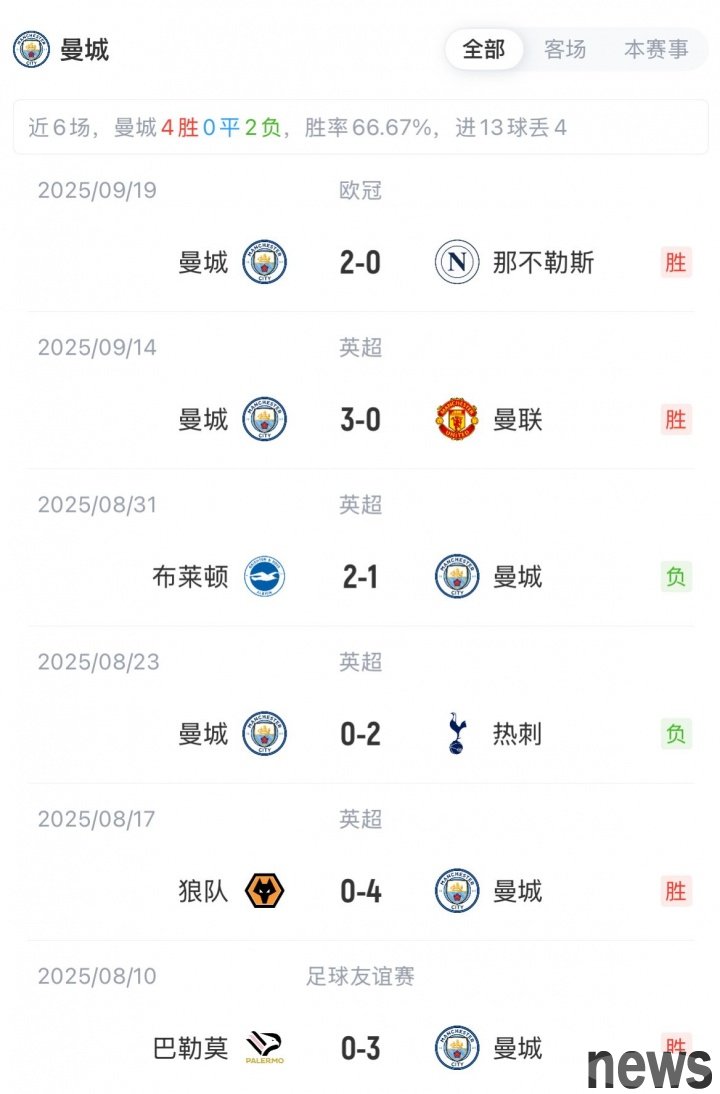Open the 曼城 vs 那不勒斯 match
This screenshot has width=720, height=1094.
360,263
